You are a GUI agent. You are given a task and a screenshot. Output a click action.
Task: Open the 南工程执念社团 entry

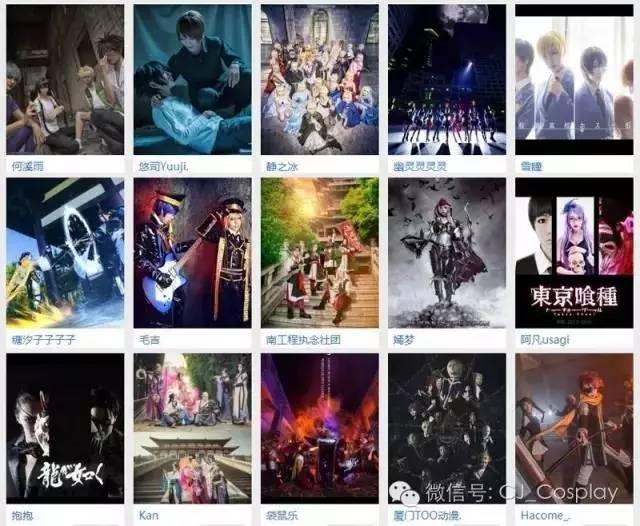pyautogui.click(x=319, y=253)
